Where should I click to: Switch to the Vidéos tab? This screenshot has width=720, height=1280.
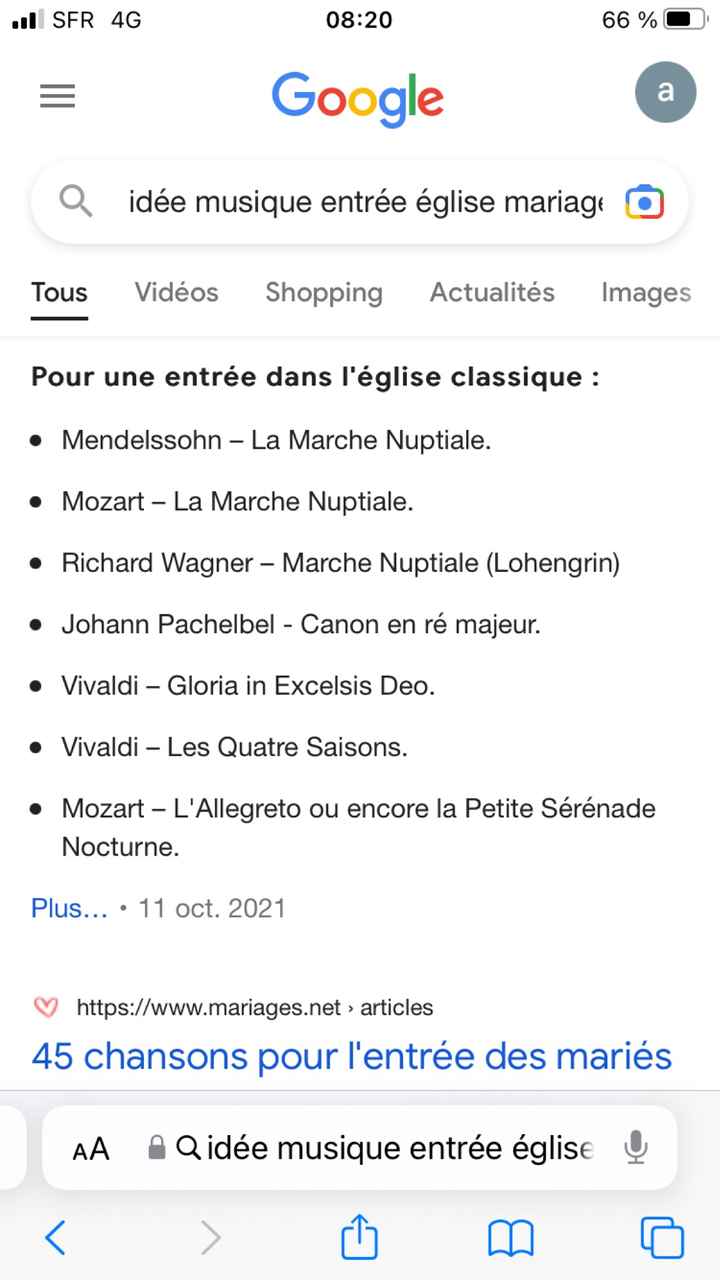click(176, 292)
